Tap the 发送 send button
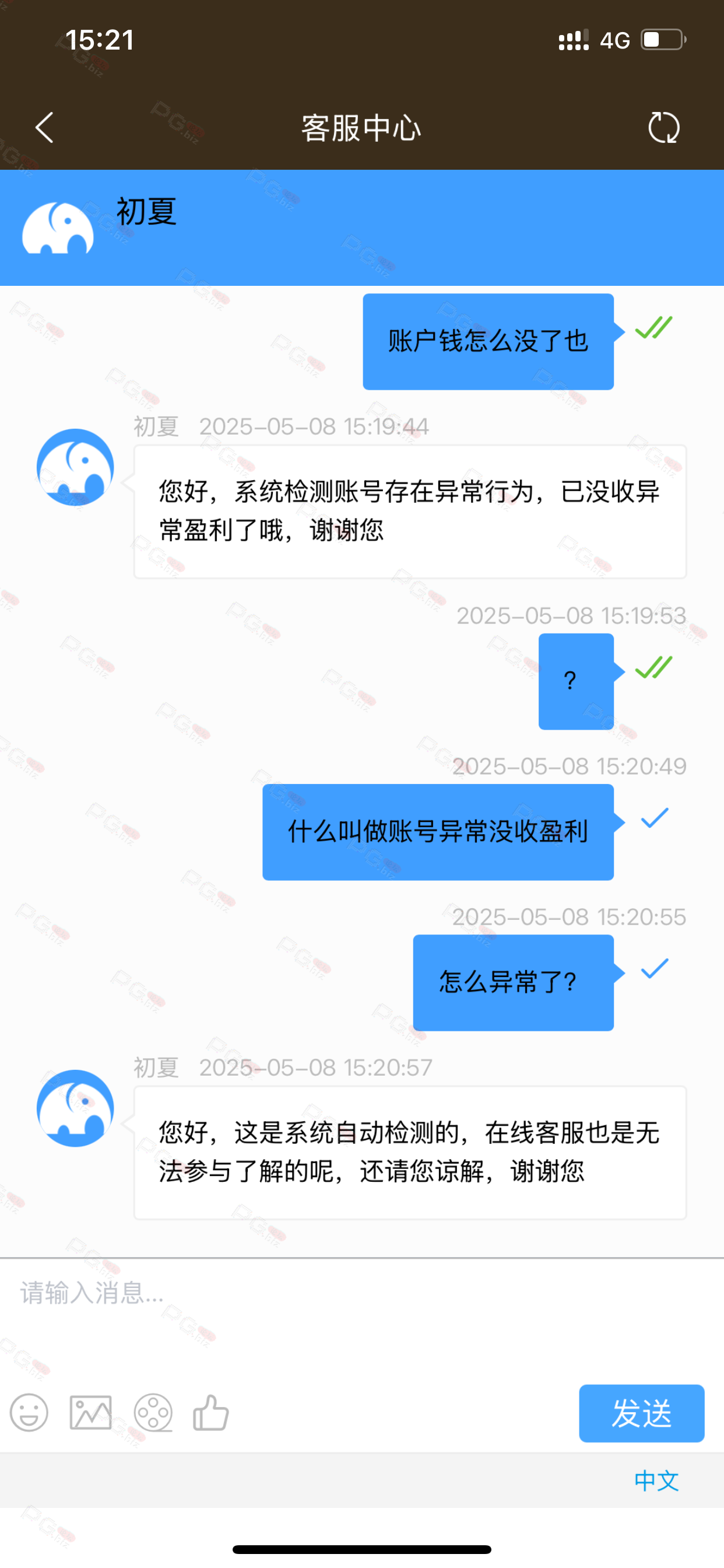The width and height of the screenshot is (724, 1568). (x=641, y=1413)
